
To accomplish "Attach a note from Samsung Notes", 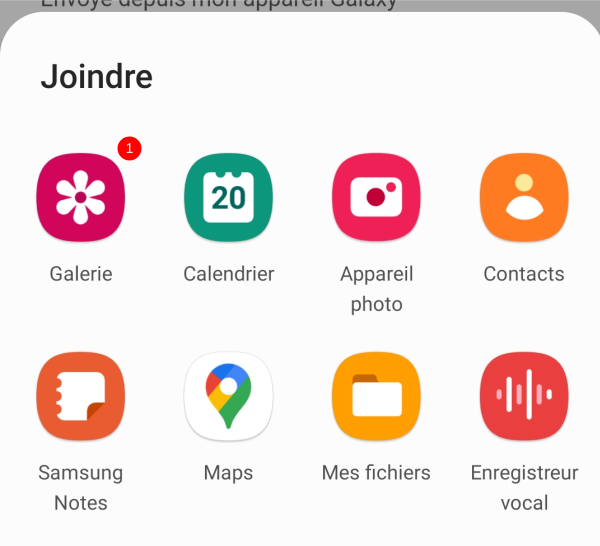I will coord(81,396).
